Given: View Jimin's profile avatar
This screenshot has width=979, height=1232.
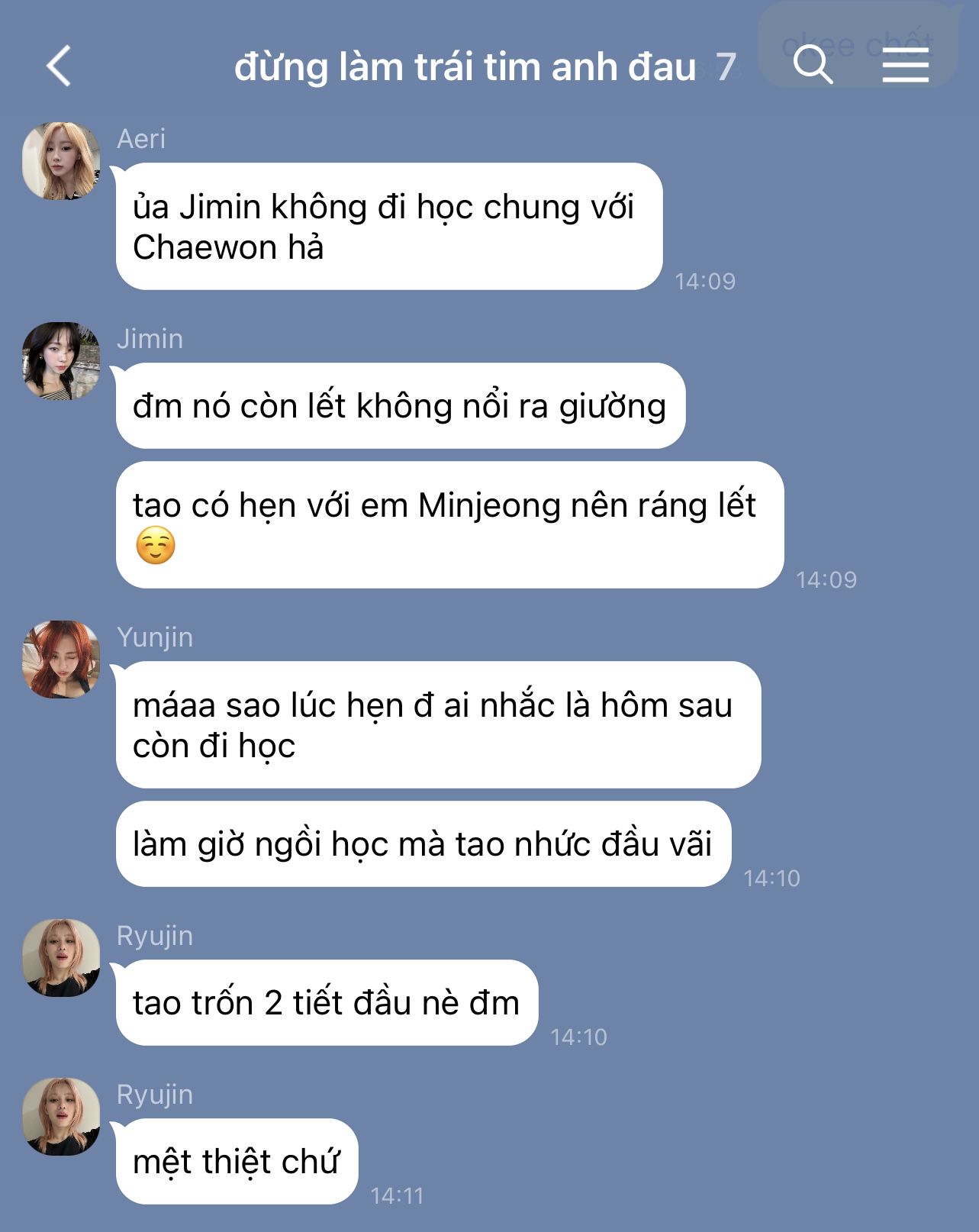Looking at the screenshot, I should click(61, 361).
